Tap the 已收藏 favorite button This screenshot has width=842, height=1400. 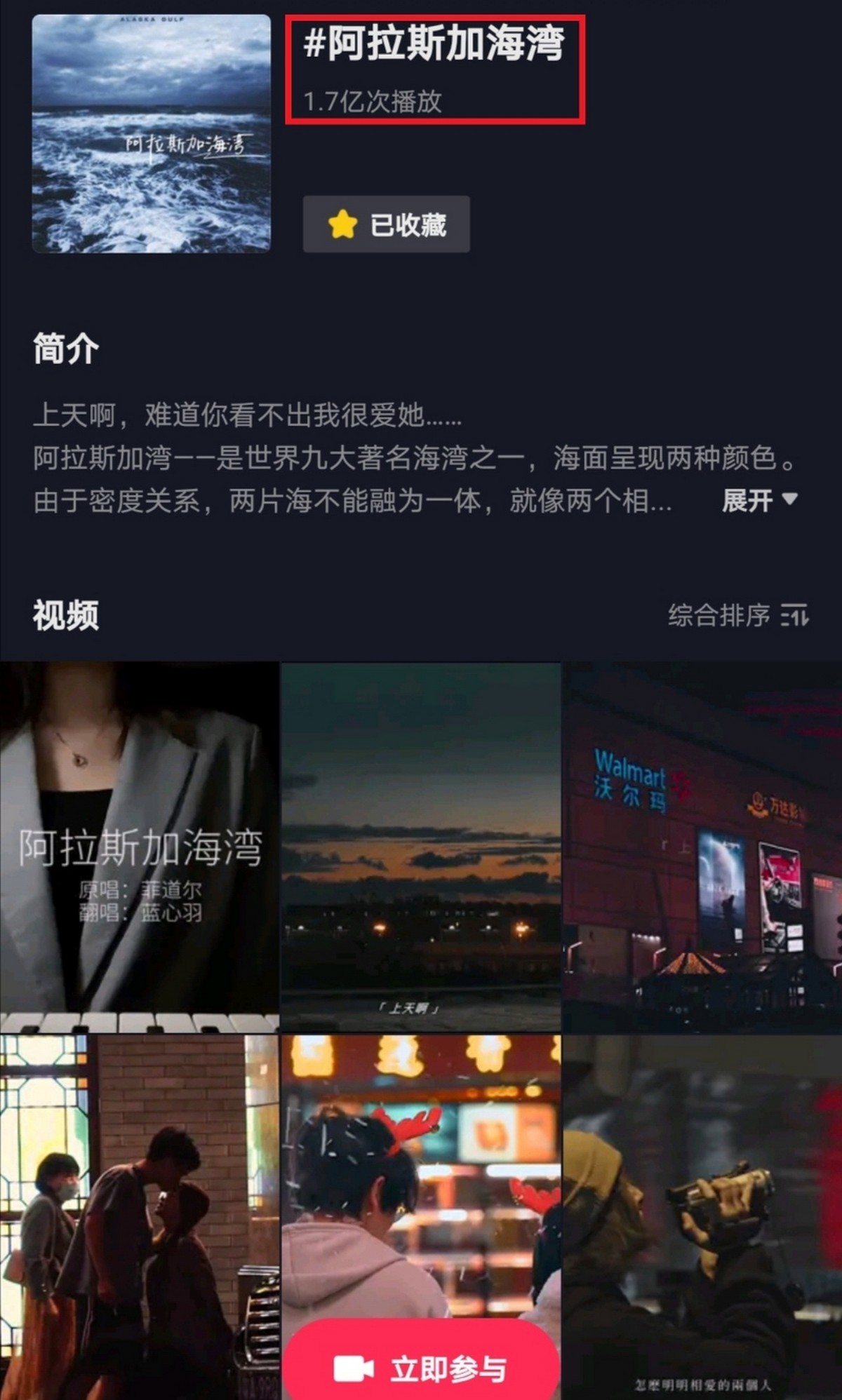[386, 224]
